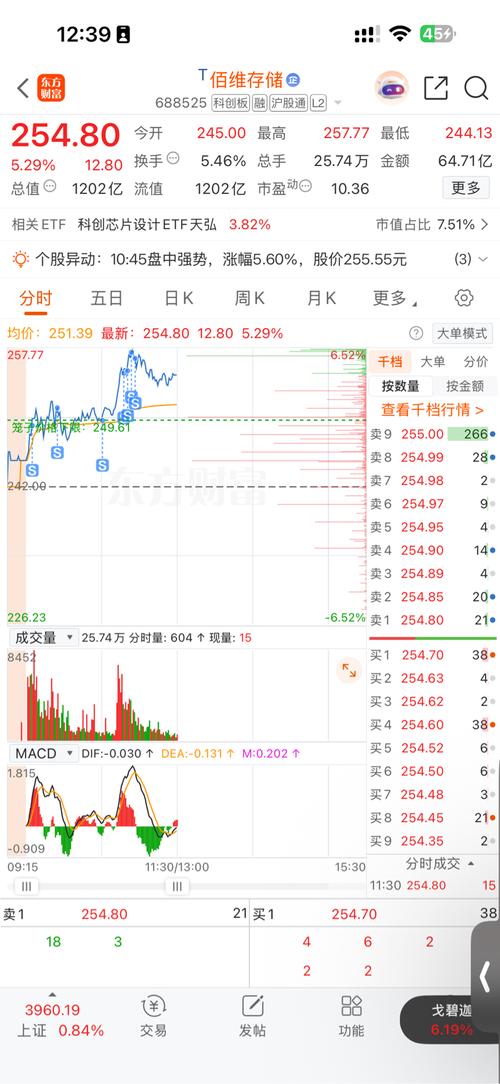Image resolution: width=500 pixels, height=1084 pixels.
Task: Open 查看千档行情 link
Action: tap(432, 410)
